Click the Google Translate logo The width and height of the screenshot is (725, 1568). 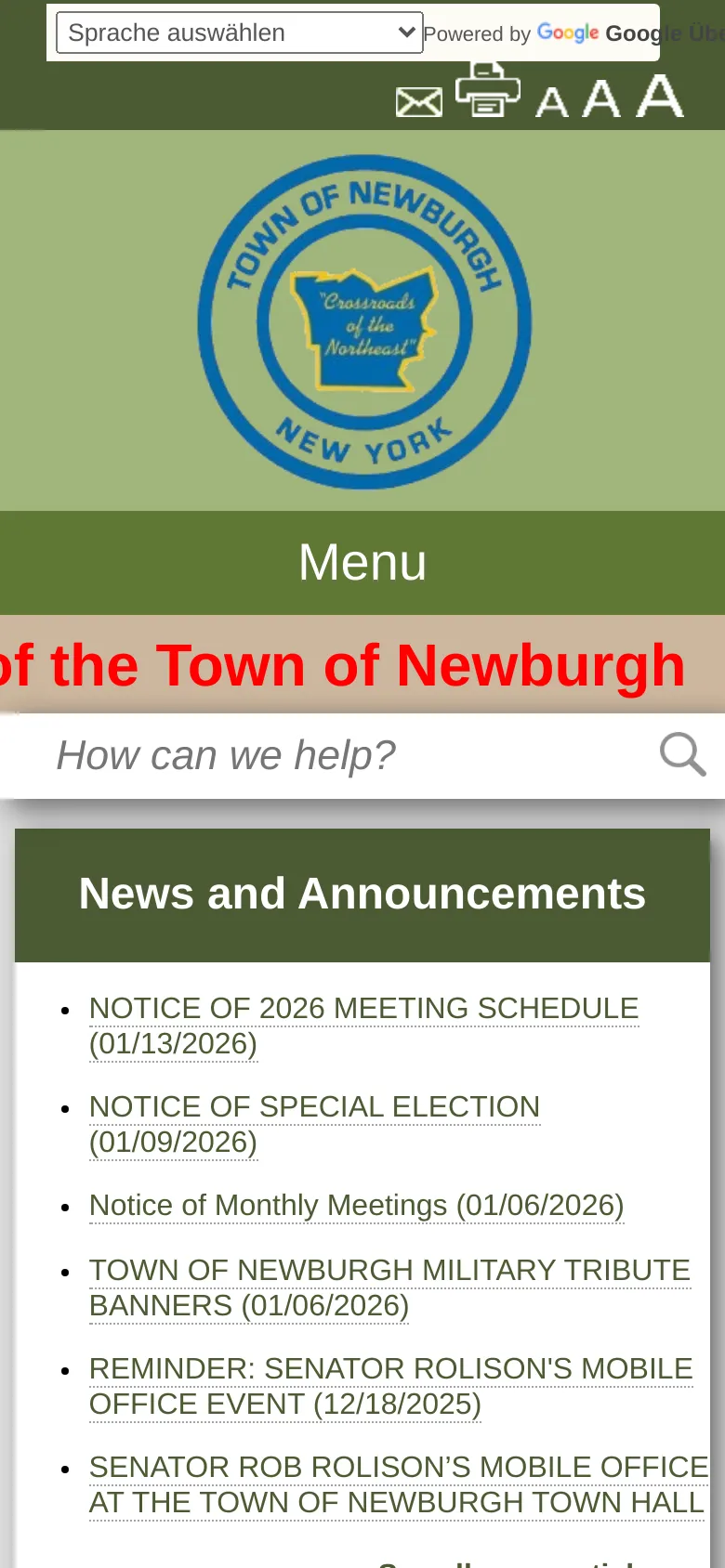[568, 33]
